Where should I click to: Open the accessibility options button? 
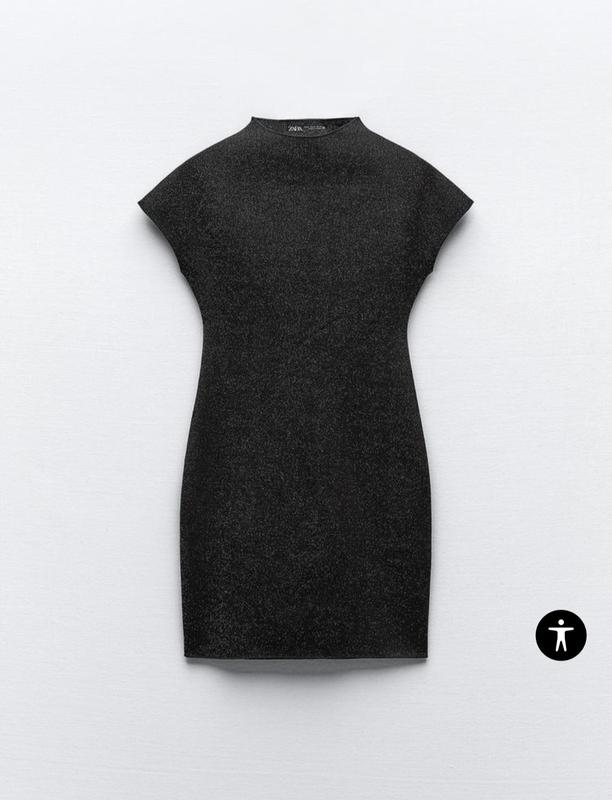coord(560,635)
